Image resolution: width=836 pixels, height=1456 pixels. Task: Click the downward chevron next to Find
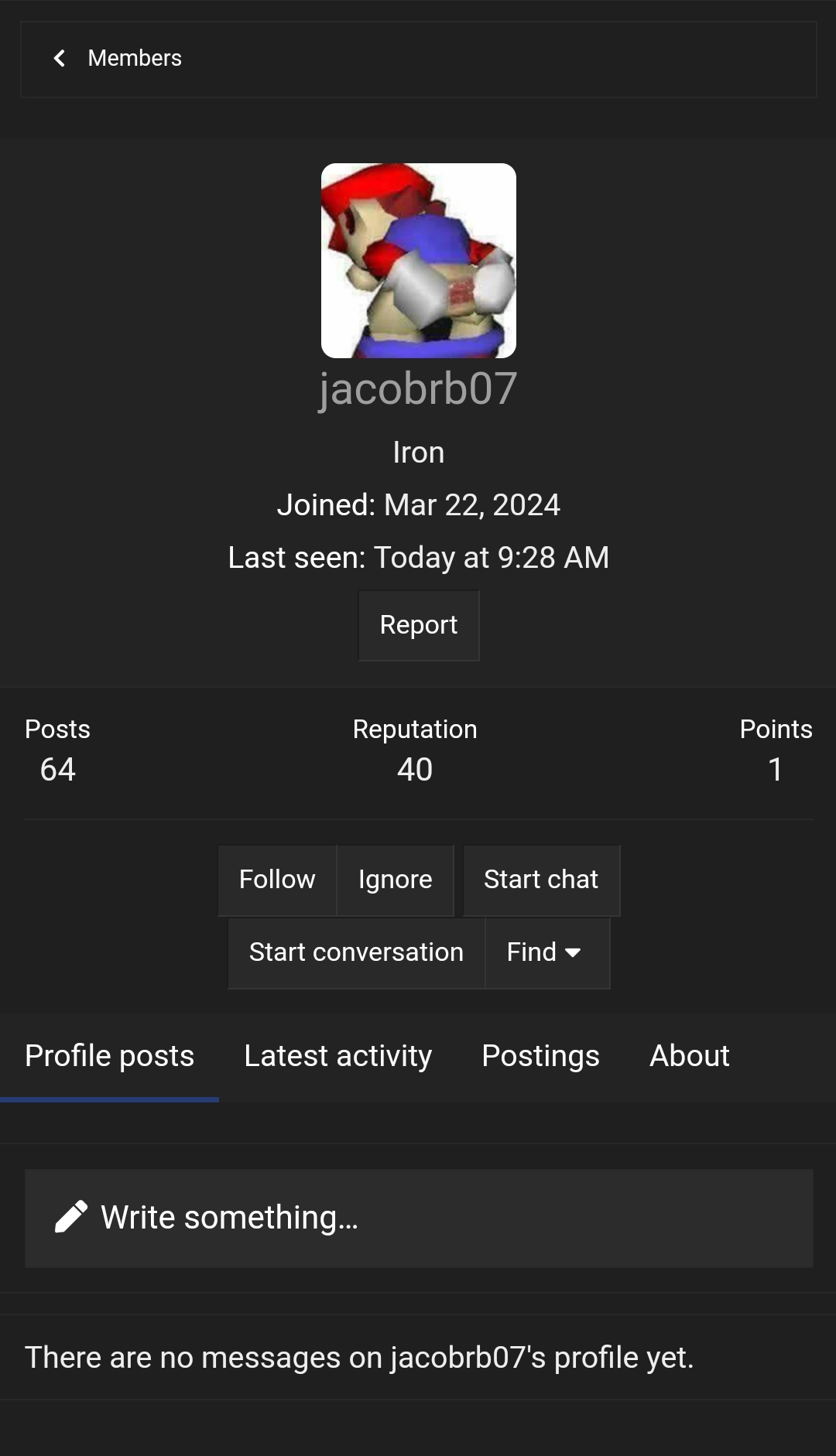573,955
